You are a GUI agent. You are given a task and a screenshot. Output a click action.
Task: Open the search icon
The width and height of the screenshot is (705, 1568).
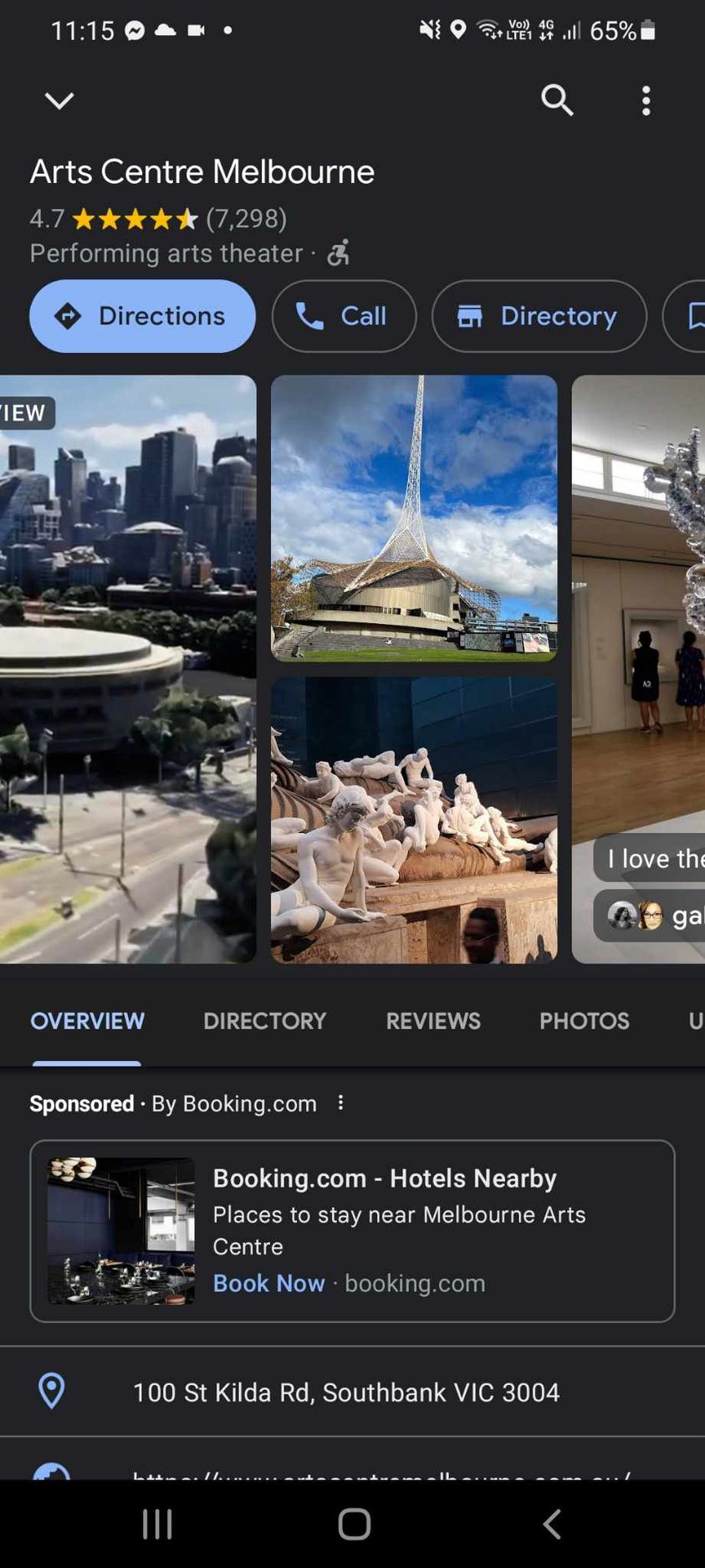coord(557,100)
